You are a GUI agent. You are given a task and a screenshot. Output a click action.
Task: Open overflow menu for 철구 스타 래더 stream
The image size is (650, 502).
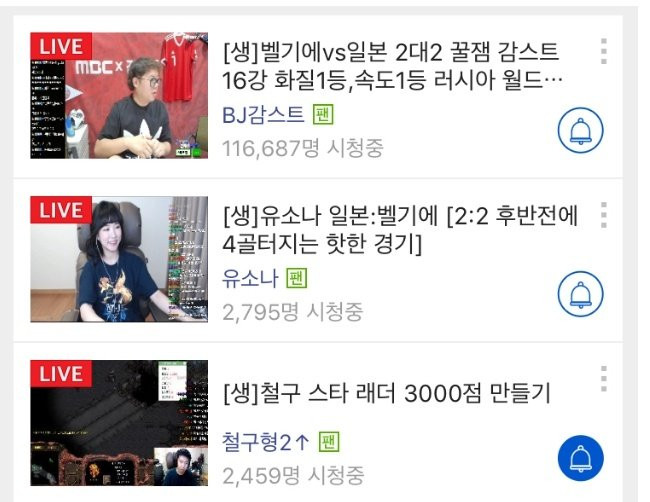click(603, 379)
